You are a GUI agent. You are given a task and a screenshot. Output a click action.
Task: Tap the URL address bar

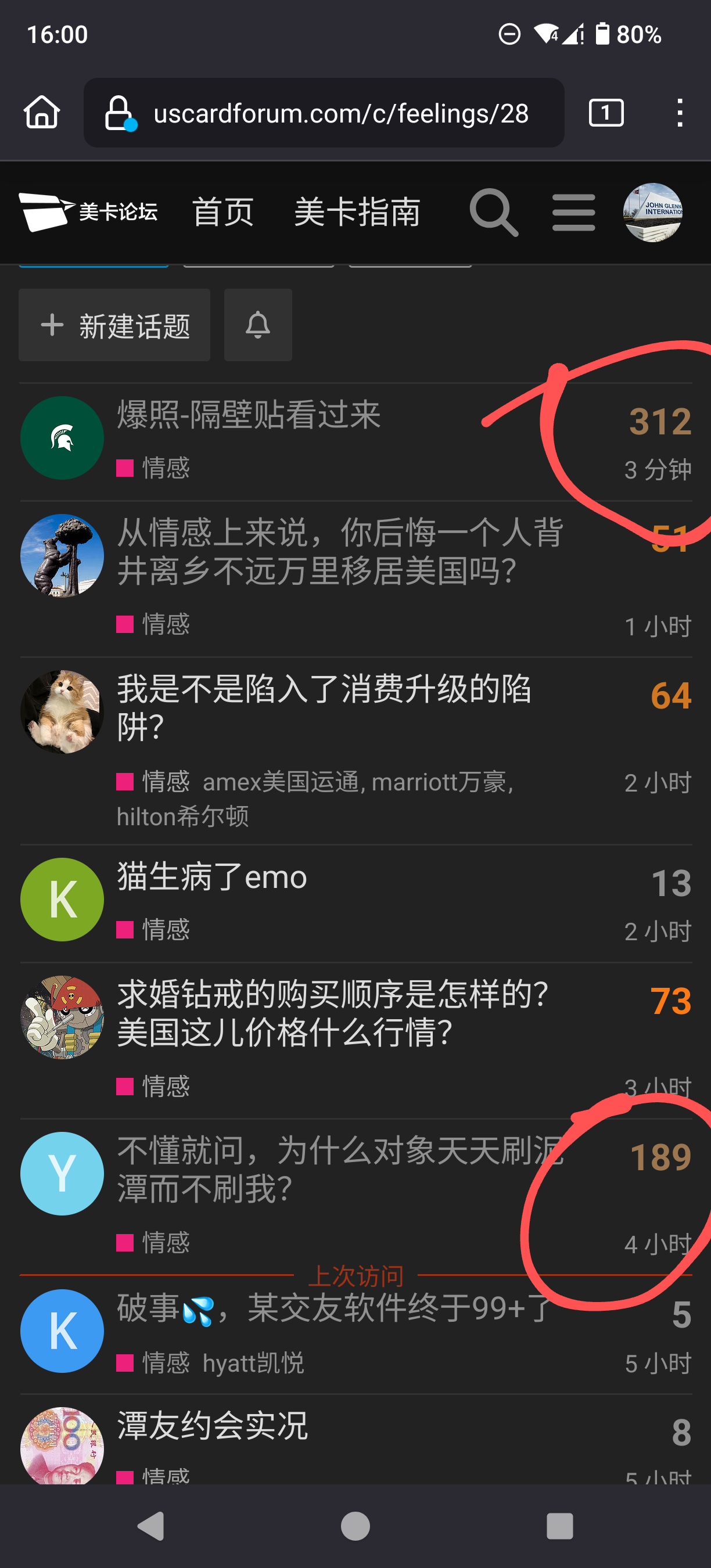click(324, 113)
